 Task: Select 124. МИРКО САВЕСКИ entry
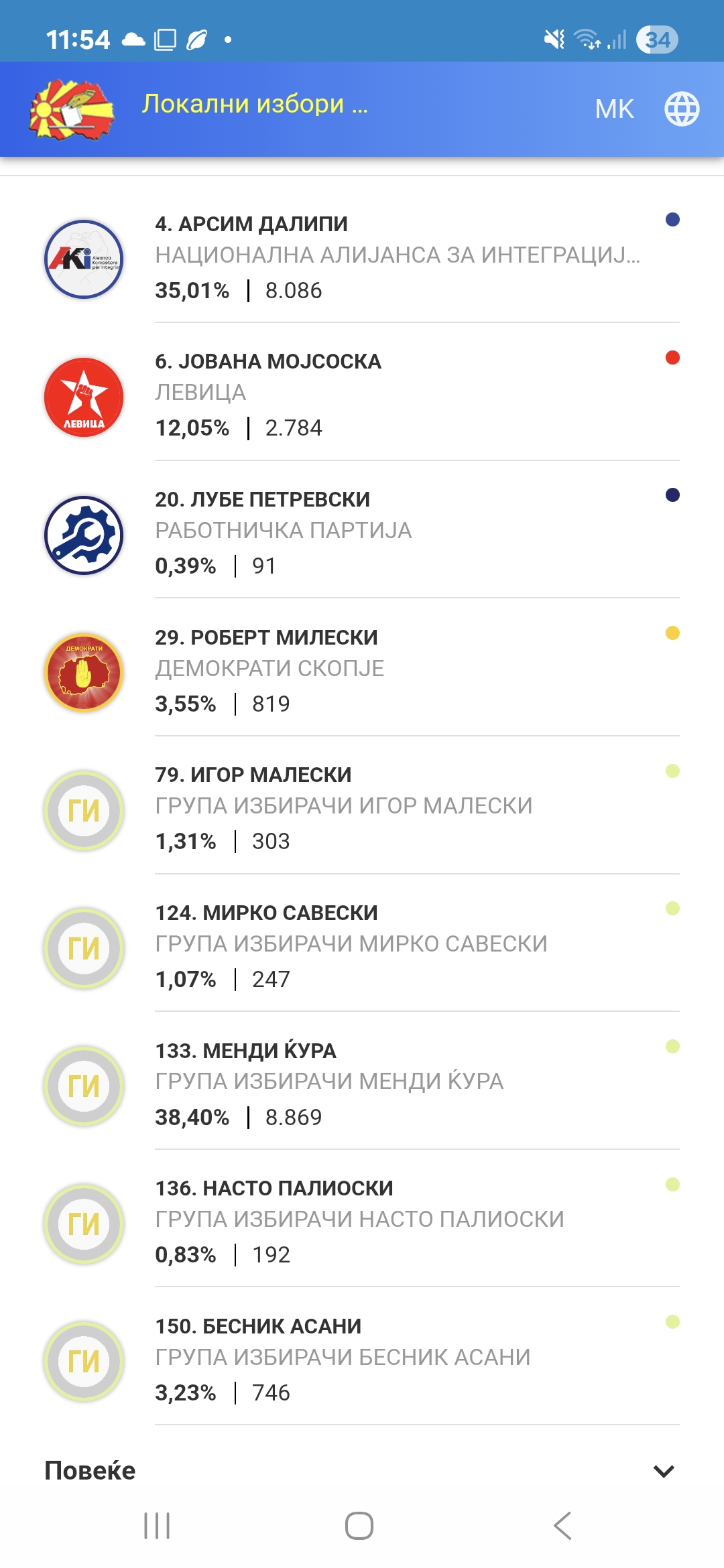coord(362,946)
